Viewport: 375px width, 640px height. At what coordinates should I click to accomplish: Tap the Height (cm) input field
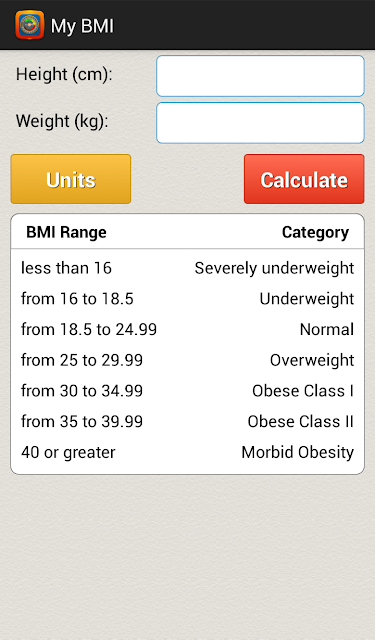[x=260, y=76]
